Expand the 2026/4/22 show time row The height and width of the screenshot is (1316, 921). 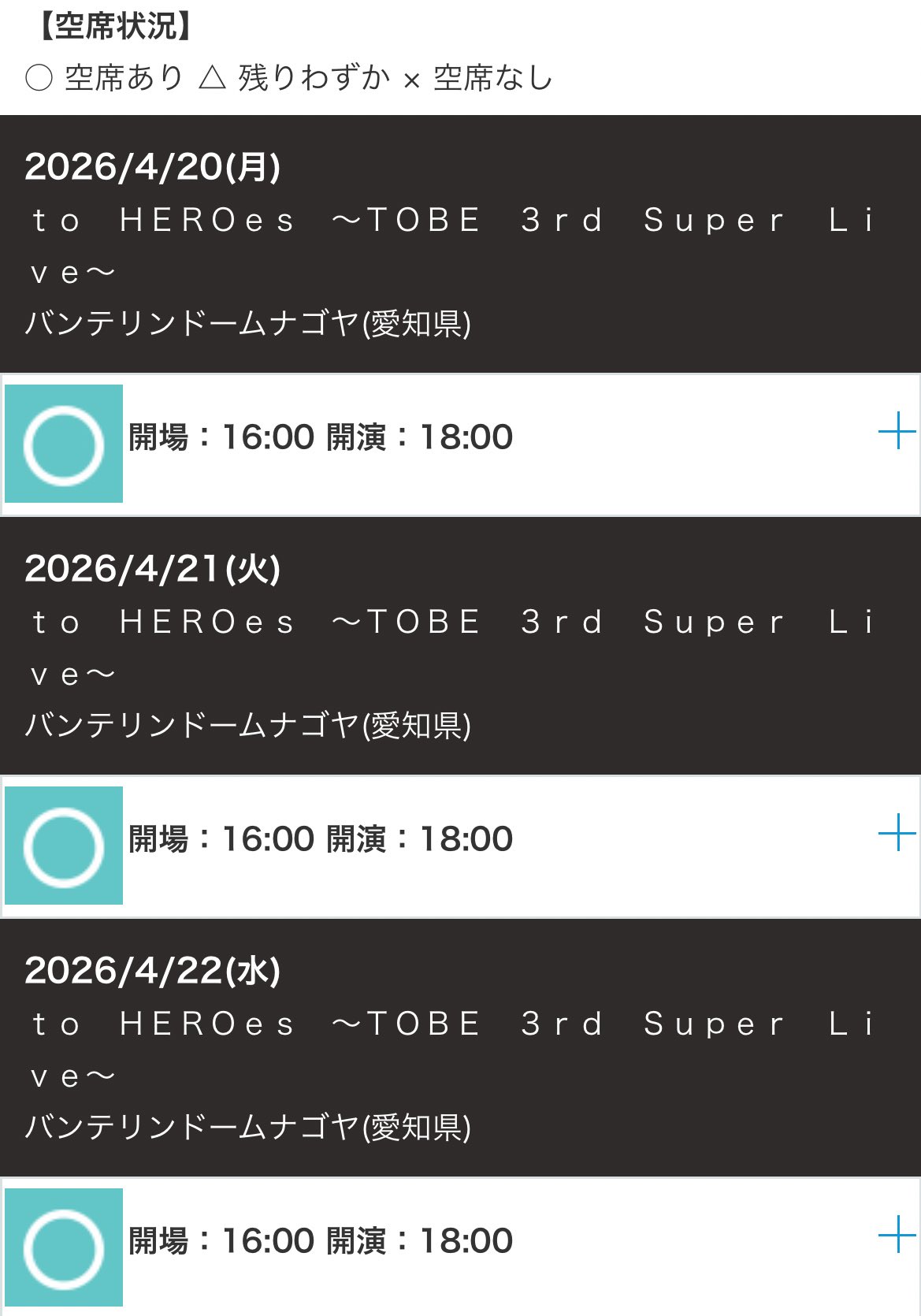click(897, 1235)
